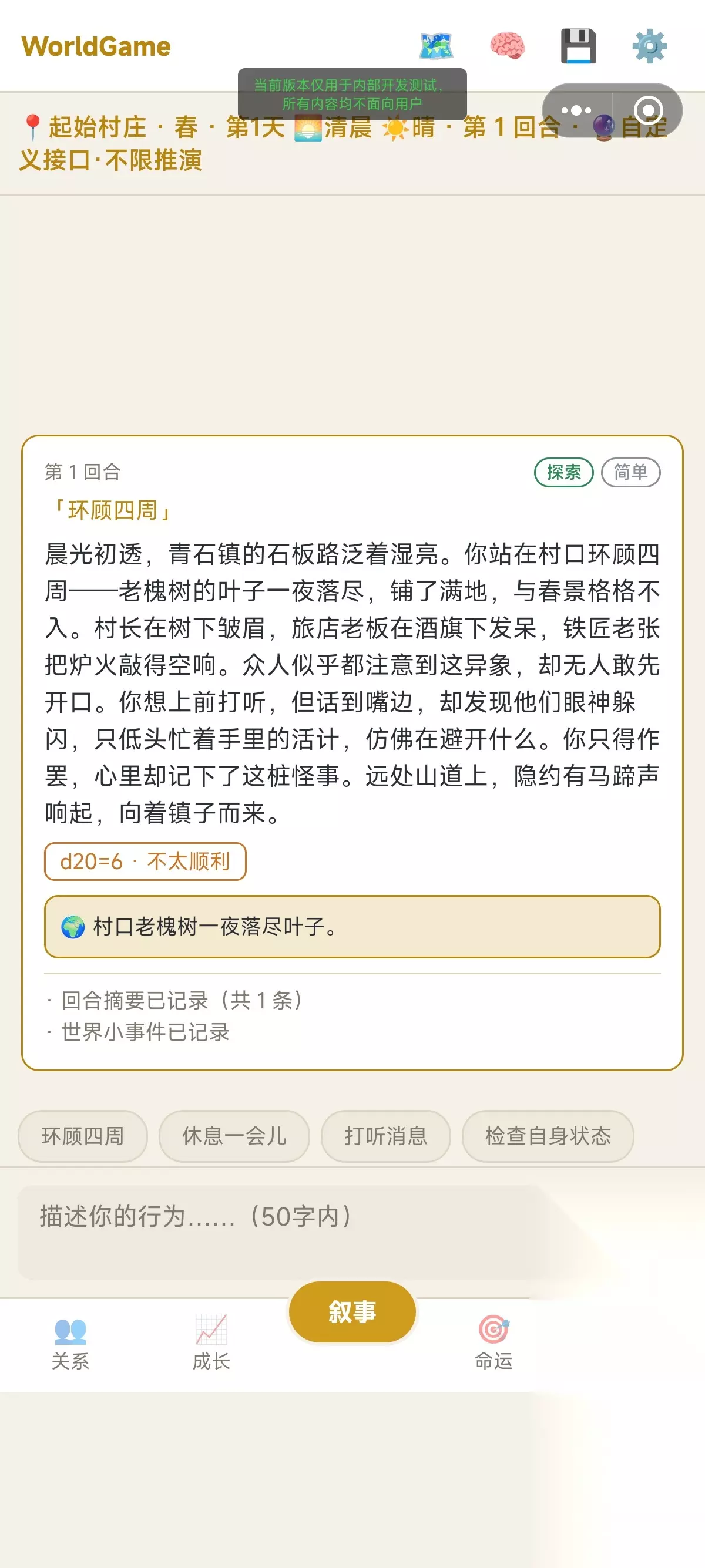The image size is (705, 1568).
Task: Select the 检查自身状态 quick action chip
Action: tap(548, 1136)
